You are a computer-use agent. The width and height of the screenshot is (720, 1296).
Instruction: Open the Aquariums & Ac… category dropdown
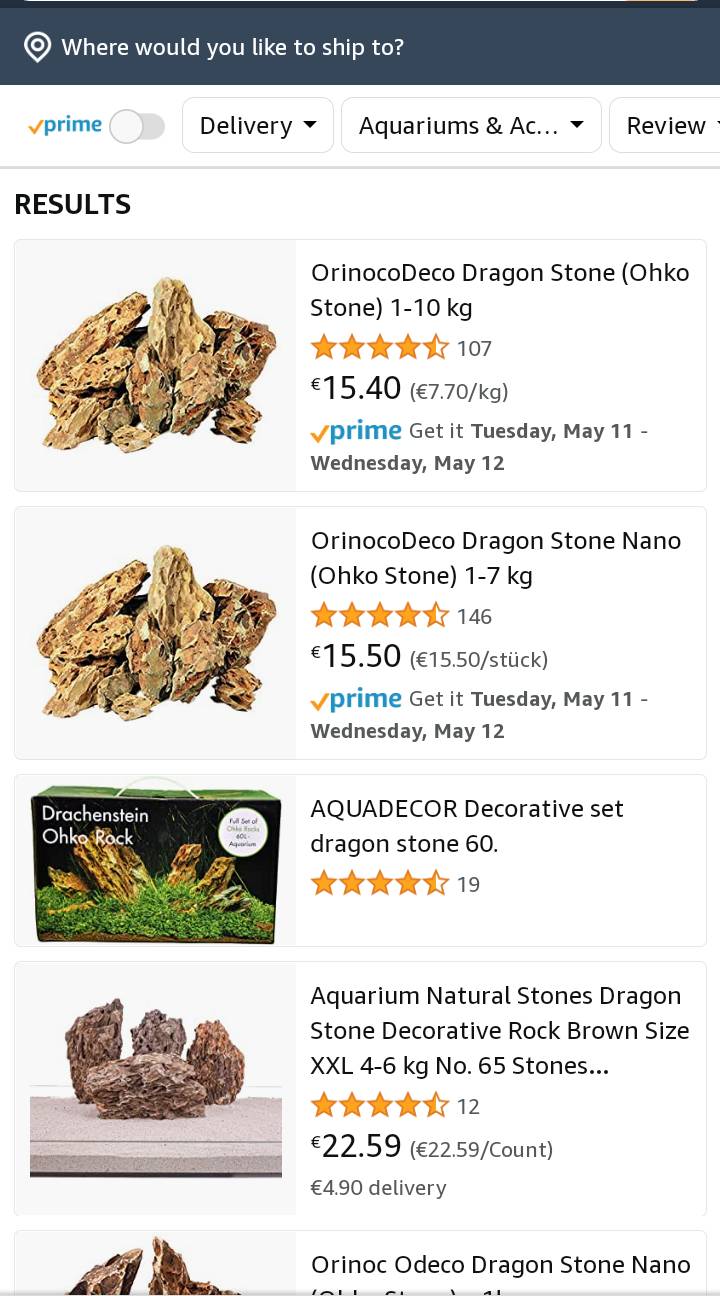point(471,126)
